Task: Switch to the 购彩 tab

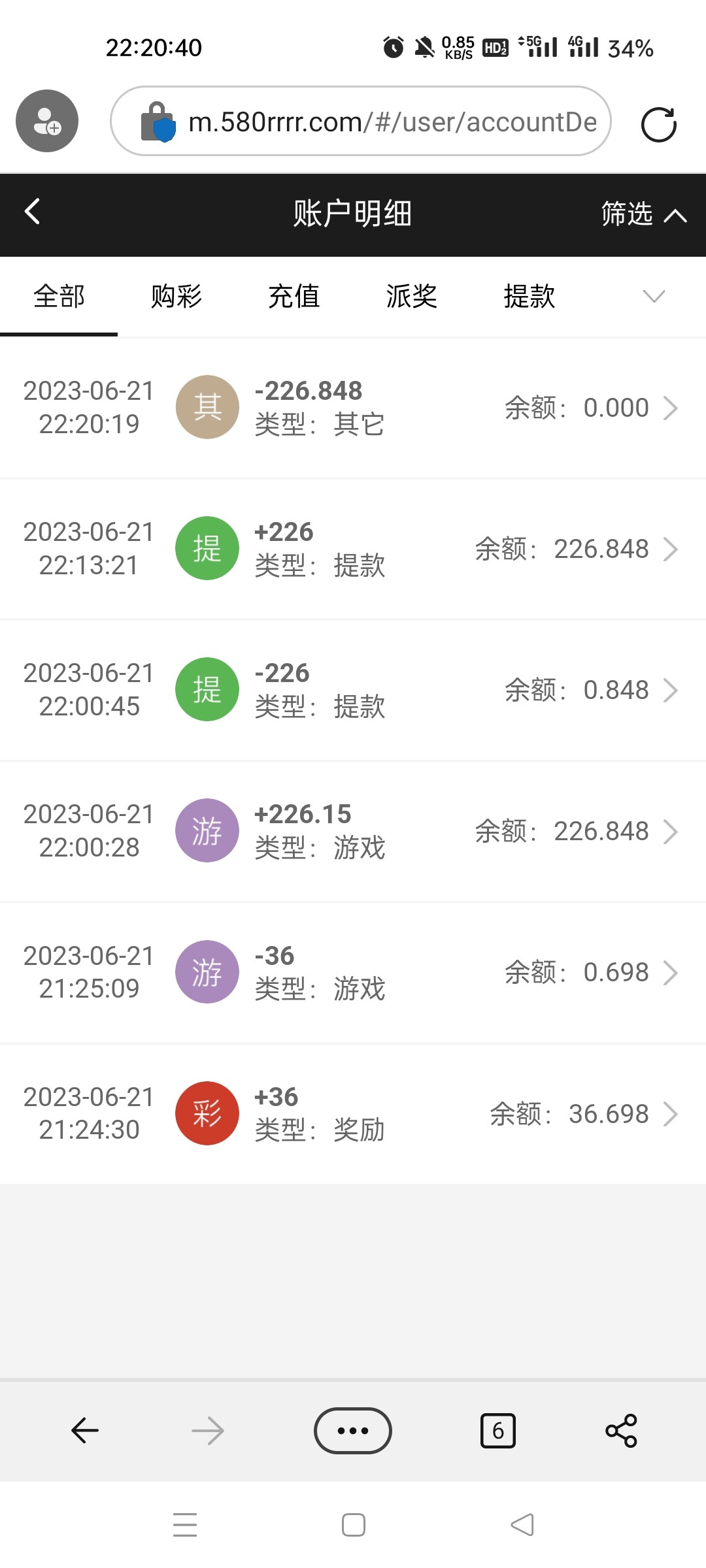Action: [176, 297]
